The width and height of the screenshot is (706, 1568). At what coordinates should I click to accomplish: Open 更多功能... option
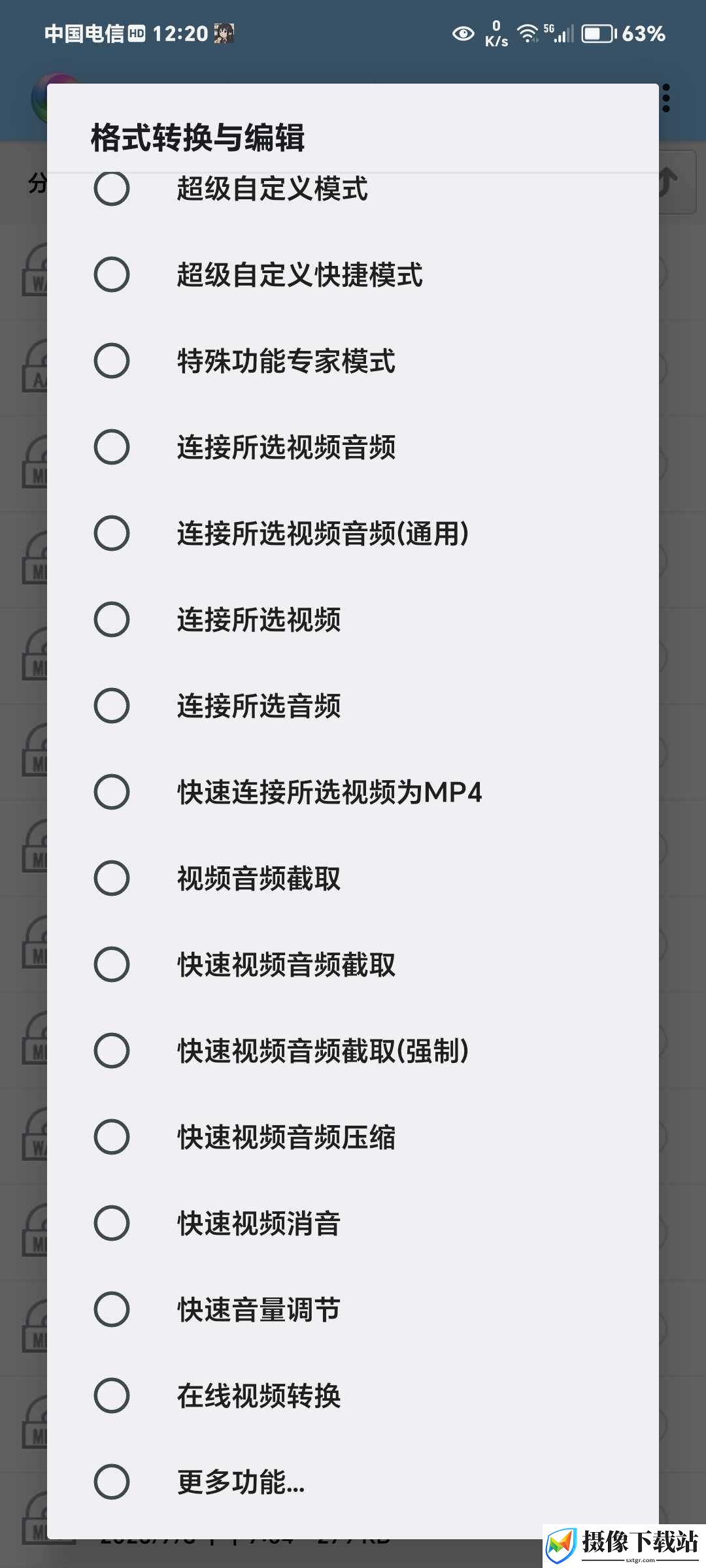click(353, 1482)
